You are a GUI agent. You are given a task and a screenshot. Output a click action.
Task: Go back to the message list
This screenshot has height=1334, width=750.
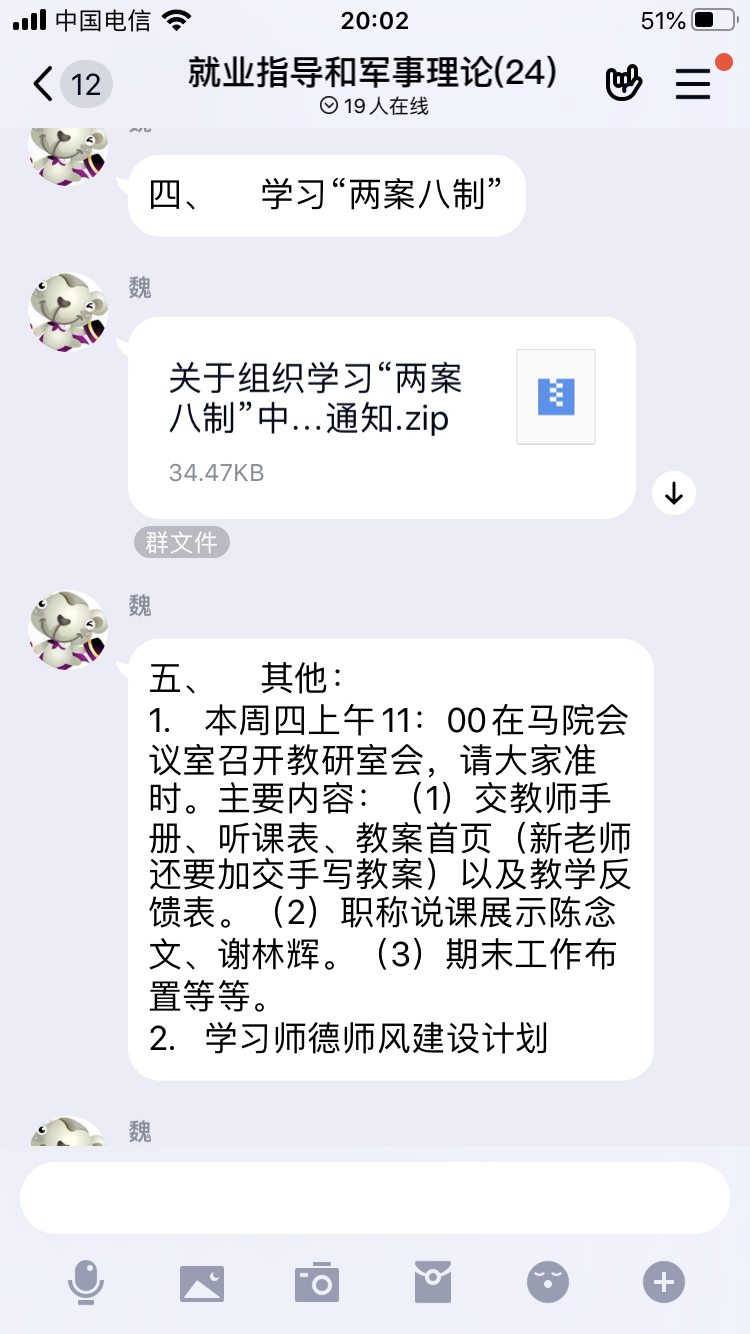pyautogui.click(x=44, y=84)
